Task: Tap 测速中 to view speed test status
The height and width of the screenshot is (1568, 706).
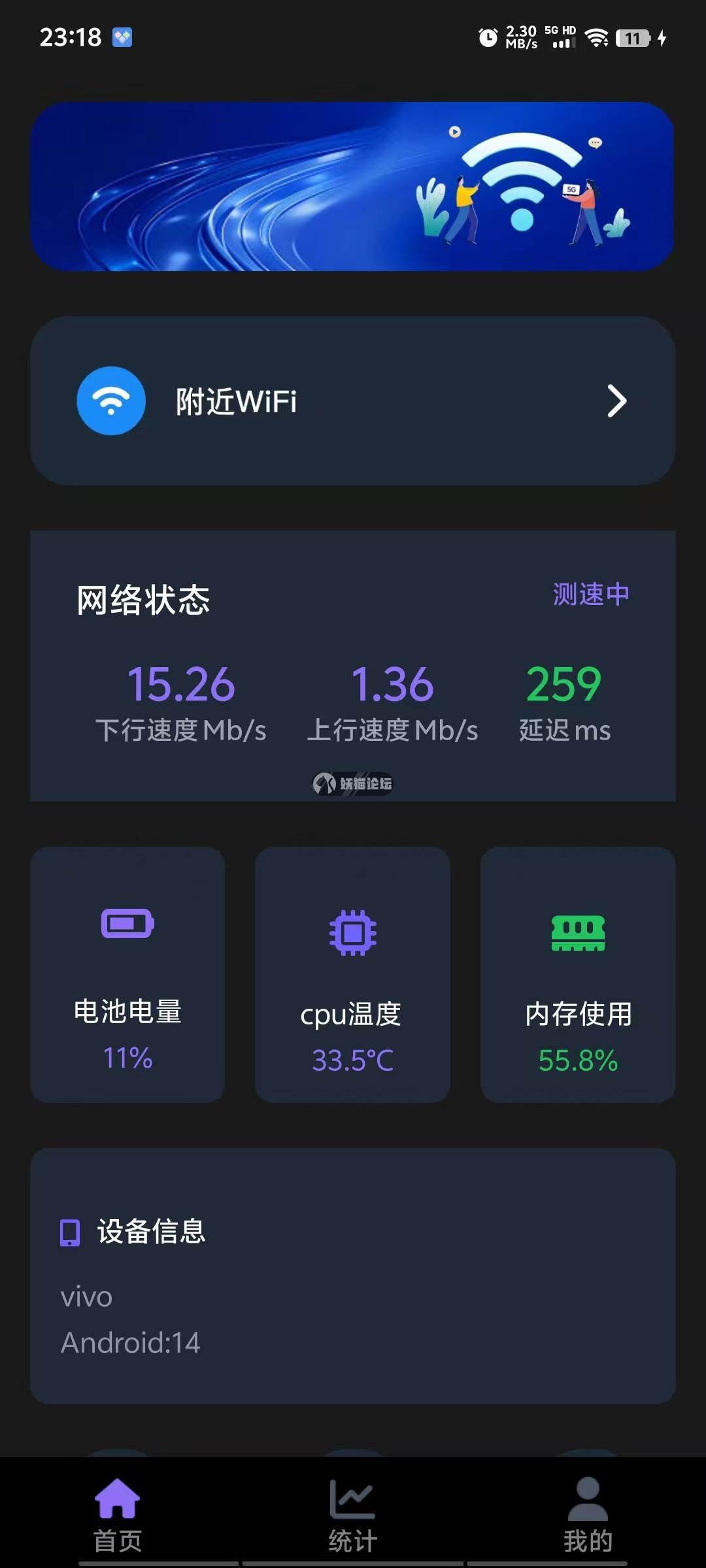Action: coord(589,596)
